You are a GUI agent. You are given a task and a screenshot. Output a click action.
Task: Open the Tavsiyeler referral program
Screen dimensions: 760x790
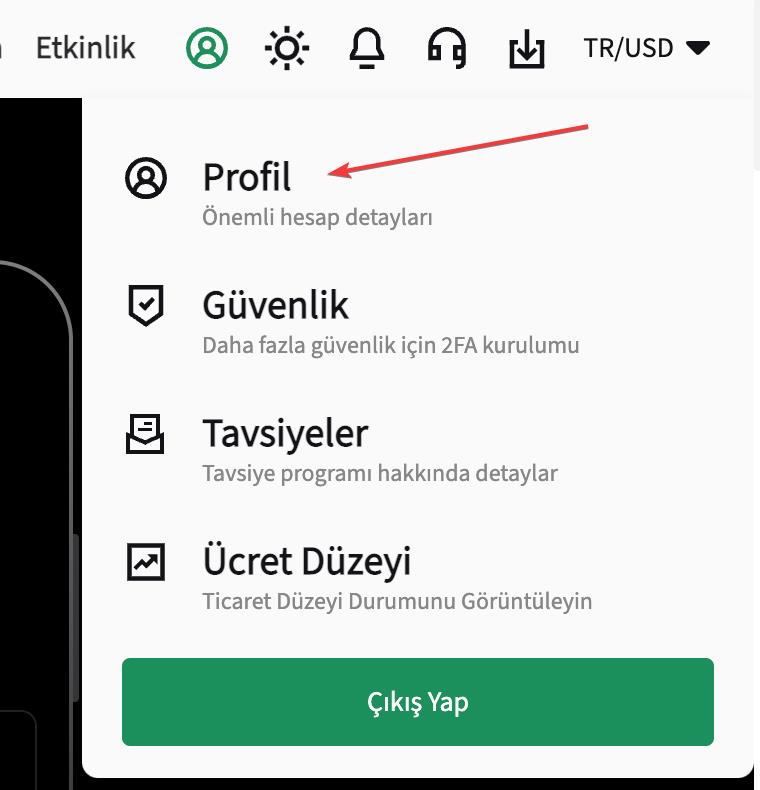pos(285,433)
